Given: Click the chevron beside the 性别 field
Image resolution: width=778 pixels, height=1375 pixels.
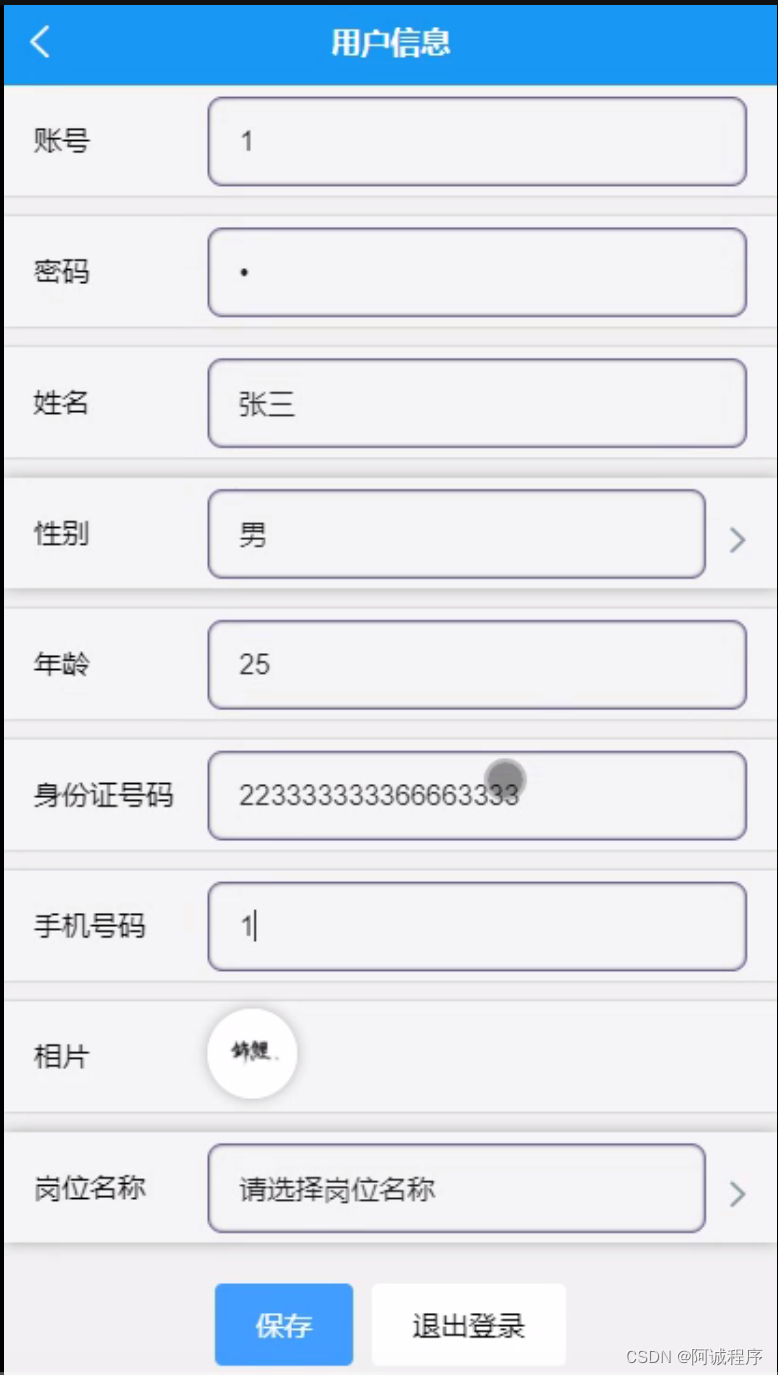Looking at the screenshot, I should (x=738, y=540).
